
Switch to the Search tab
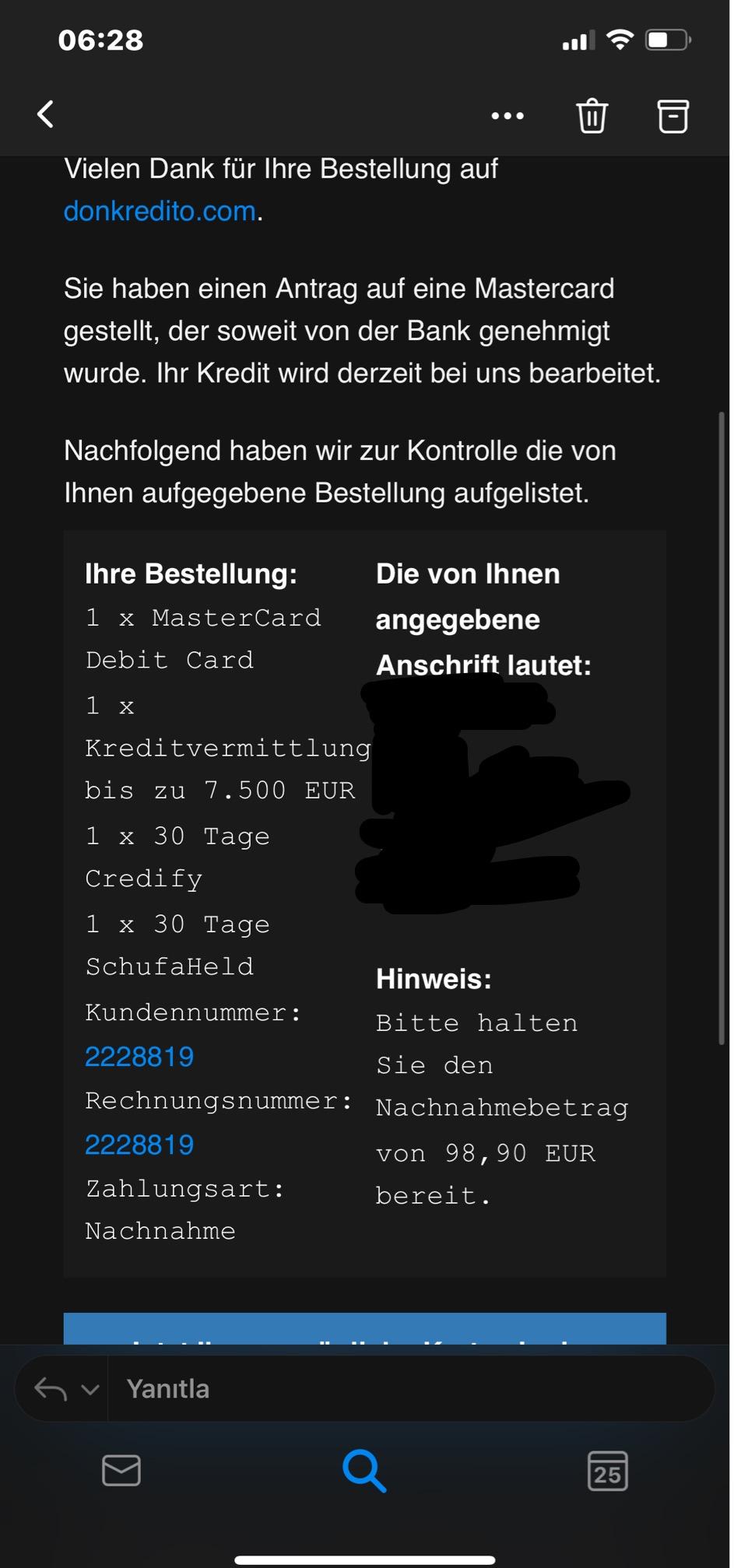click(364, 1471)
